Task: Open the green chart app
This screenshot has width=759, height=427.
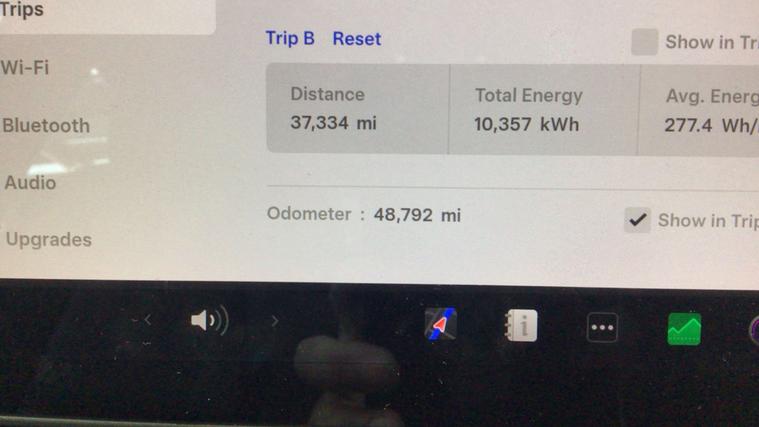Action: 684,329
